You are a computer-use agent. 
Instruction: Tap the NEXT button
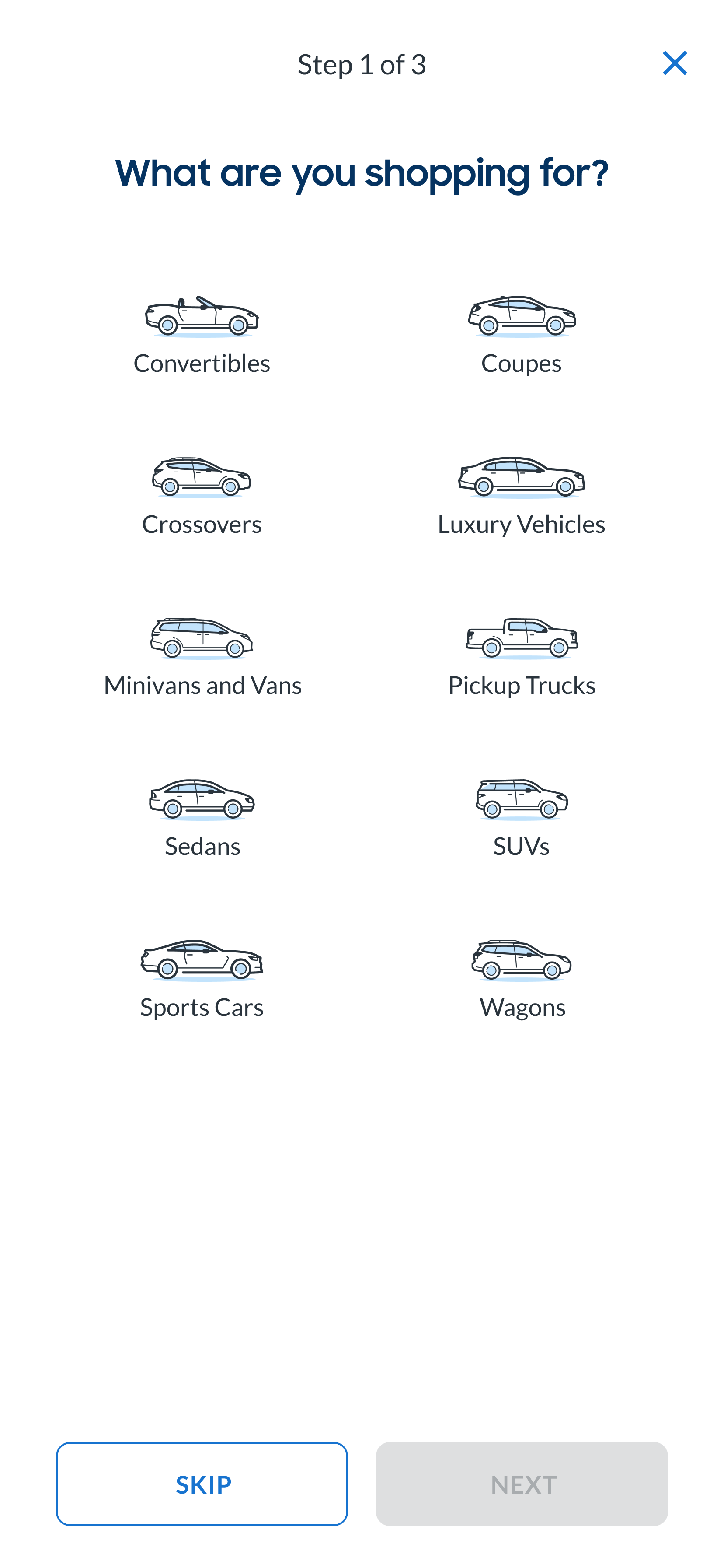[x=522, y=1484]
